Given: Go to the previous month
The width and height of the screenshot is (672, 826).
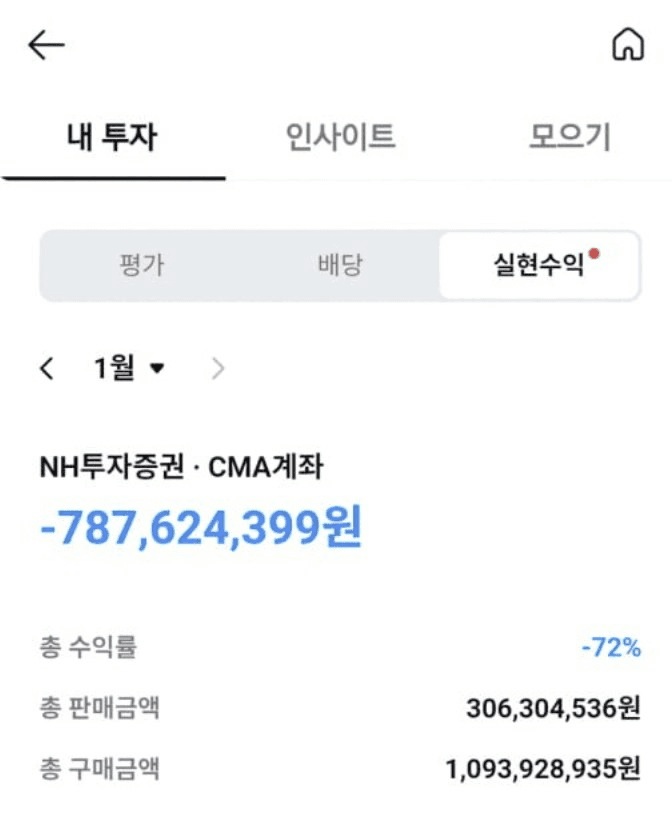Looking at the screenshot, I should [x=46, y=369].
